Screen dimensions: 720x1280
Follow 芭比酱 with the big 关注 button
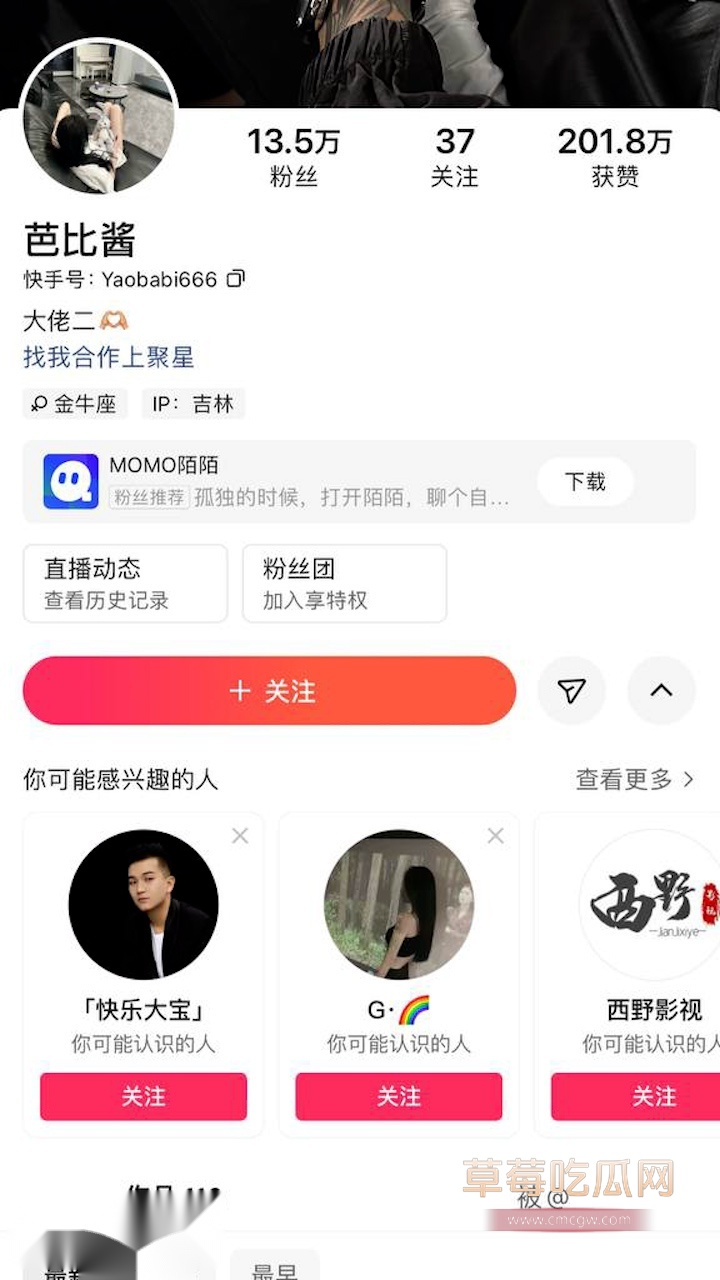[x=269, y=691]
